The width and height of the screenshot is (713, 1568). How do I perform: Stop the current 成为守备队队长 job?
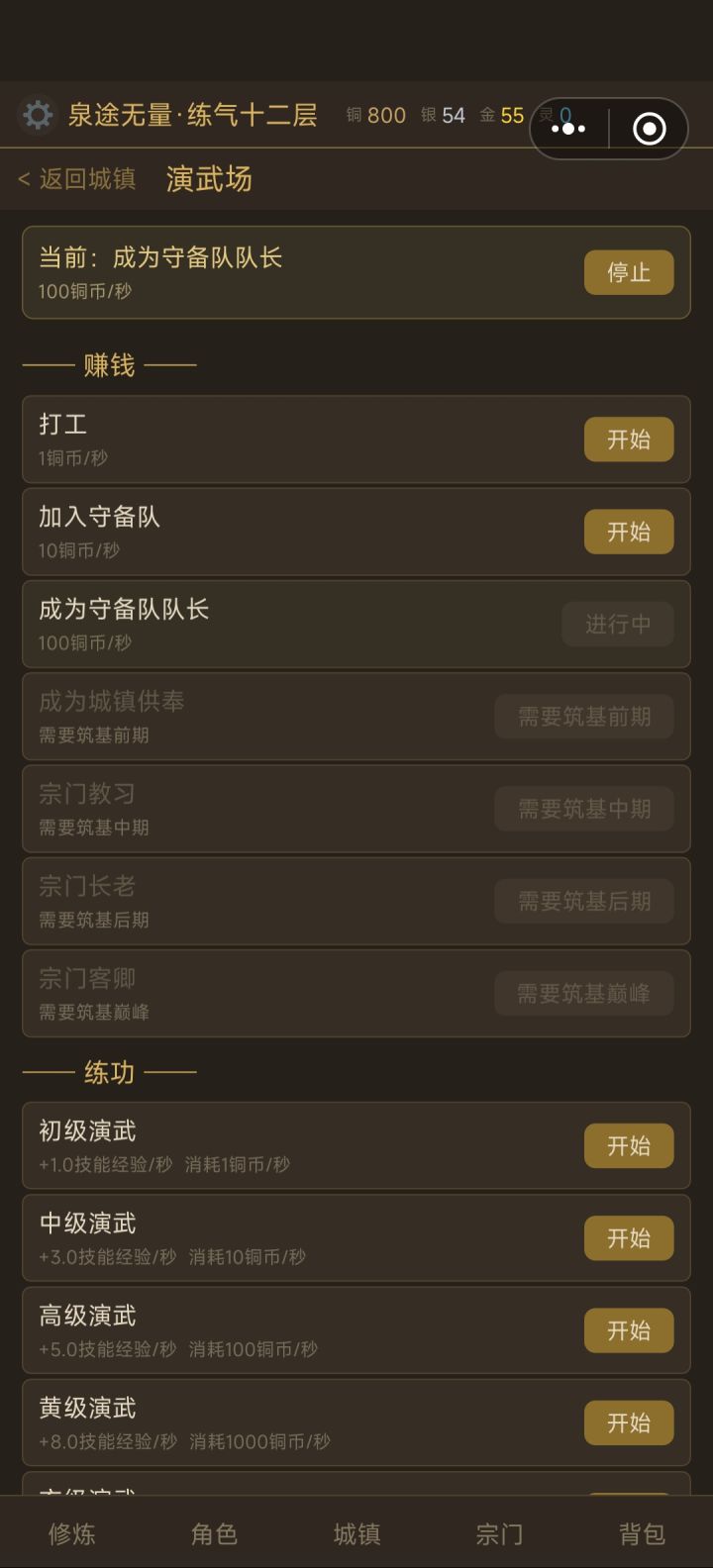(x=628, y=272)
